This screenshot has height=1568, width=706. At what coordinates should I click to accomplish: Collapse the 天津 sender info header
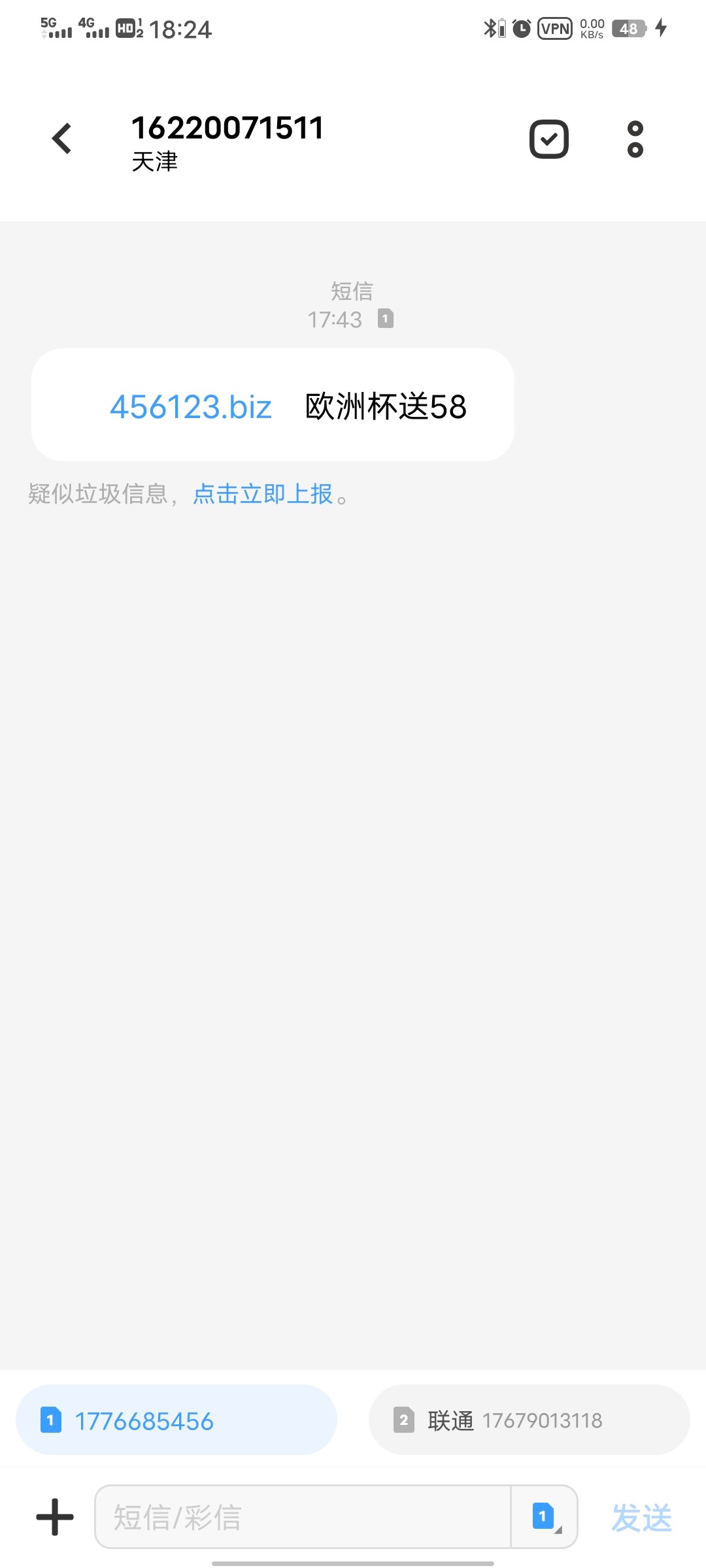(x=154, y=163)
